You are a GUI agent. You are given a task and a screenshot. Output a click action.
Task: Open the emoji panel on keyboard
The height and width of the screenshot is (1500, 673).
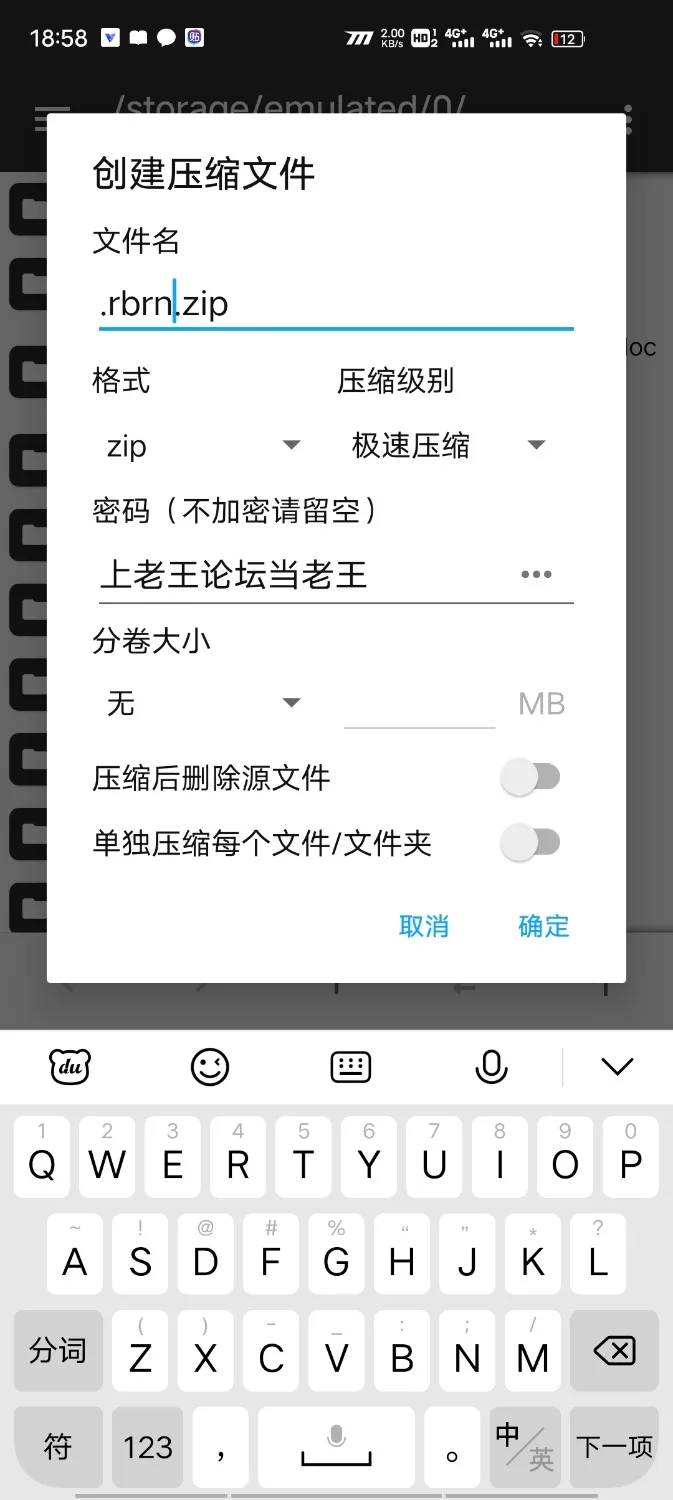(210, 1067)
